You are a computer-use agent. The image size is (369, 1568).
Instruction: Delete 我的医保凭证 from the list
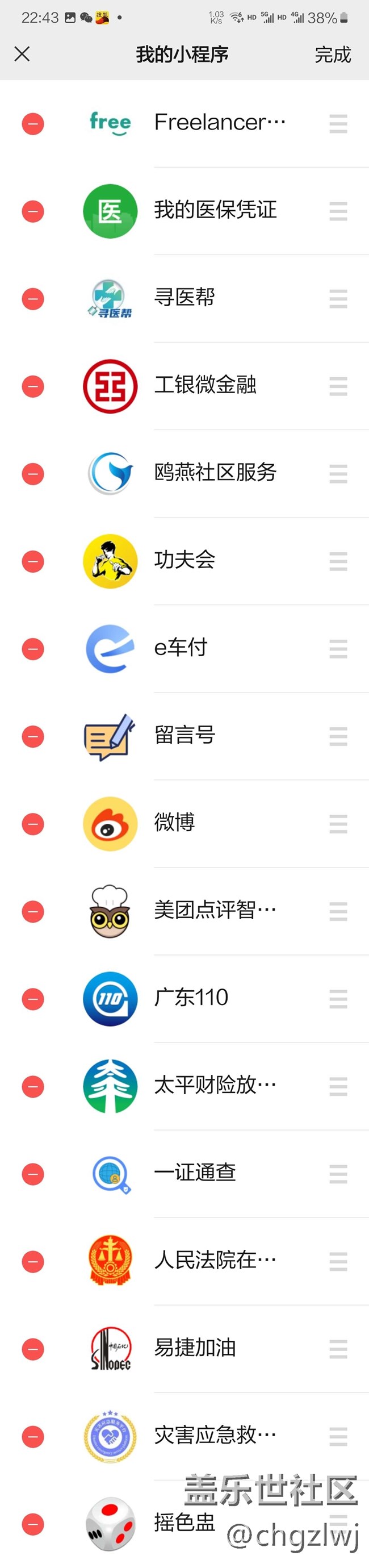pos(33,212)
